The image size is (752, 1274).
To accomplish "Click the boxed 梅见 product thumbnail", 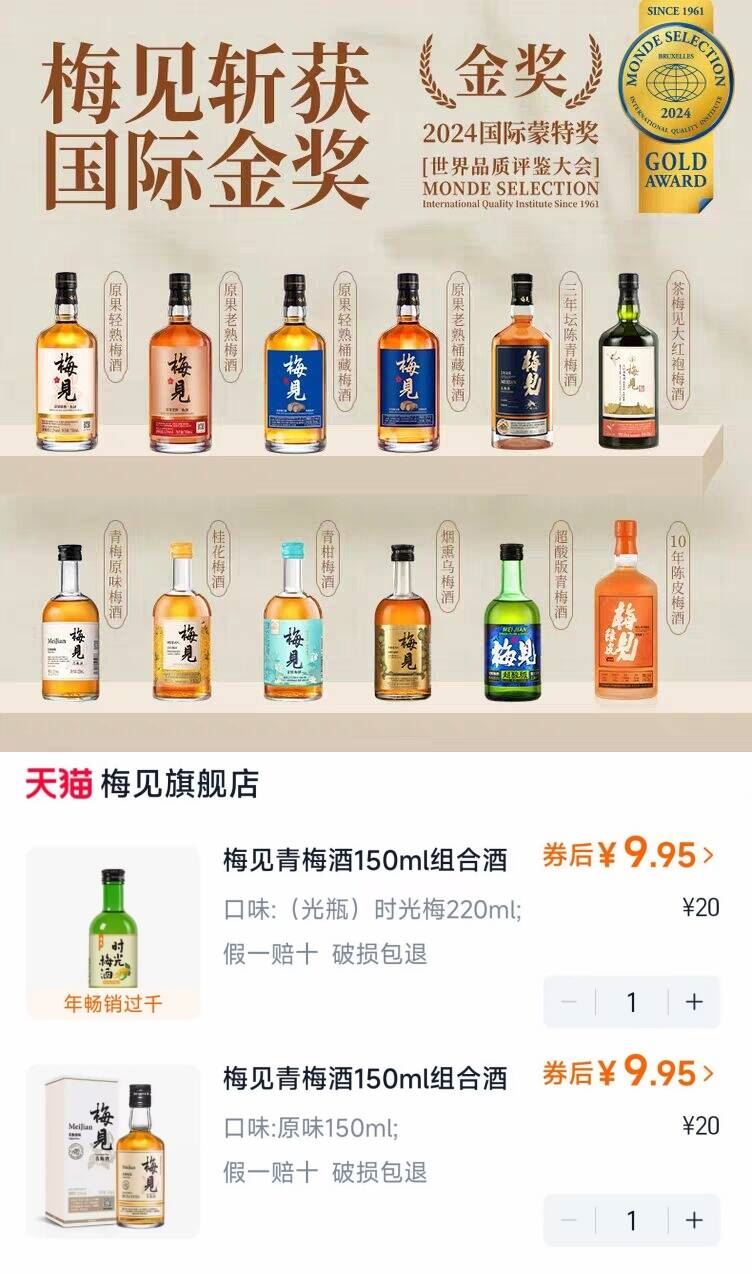I will coord(112,1135).
